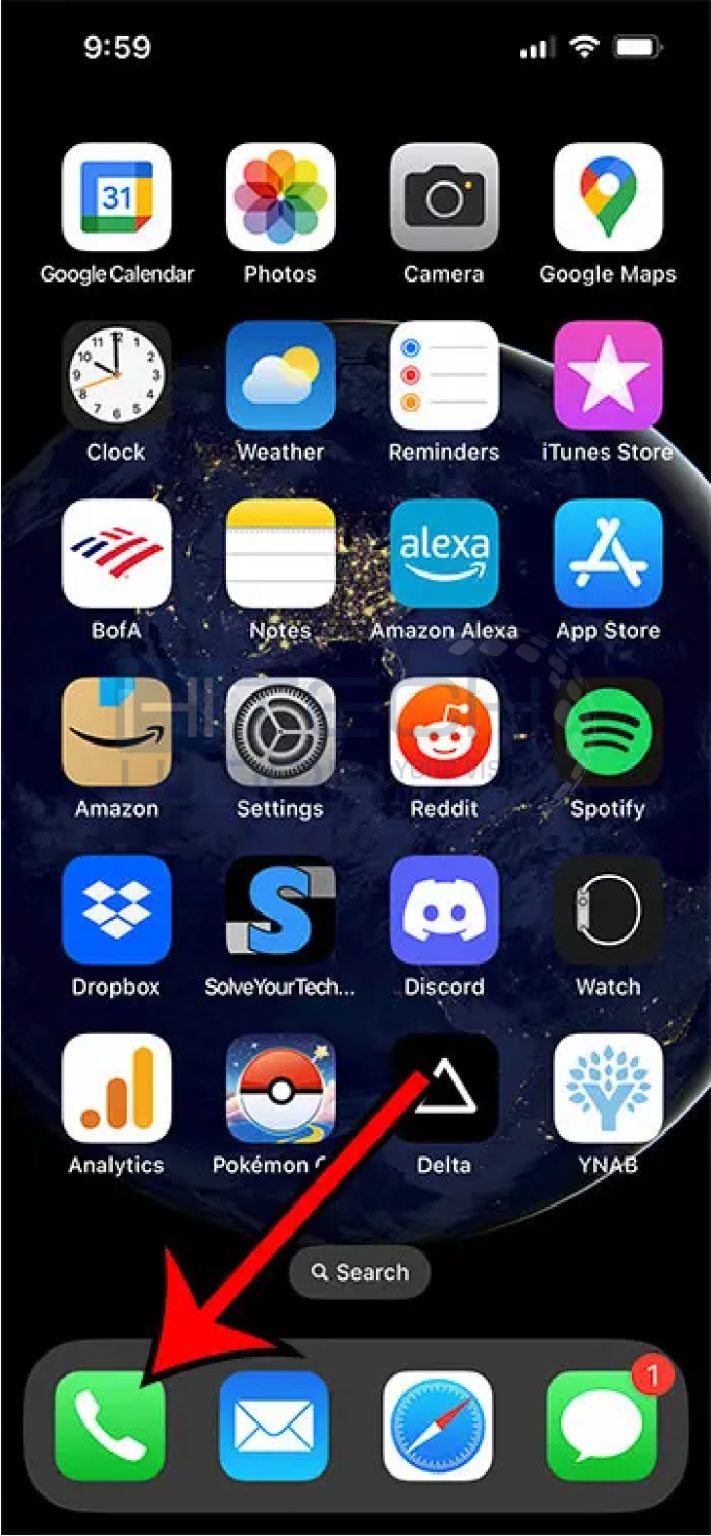This screenshot has height=1536, width=711.
Task: Open Safari browser
Action: click(x=438, y=1425)
